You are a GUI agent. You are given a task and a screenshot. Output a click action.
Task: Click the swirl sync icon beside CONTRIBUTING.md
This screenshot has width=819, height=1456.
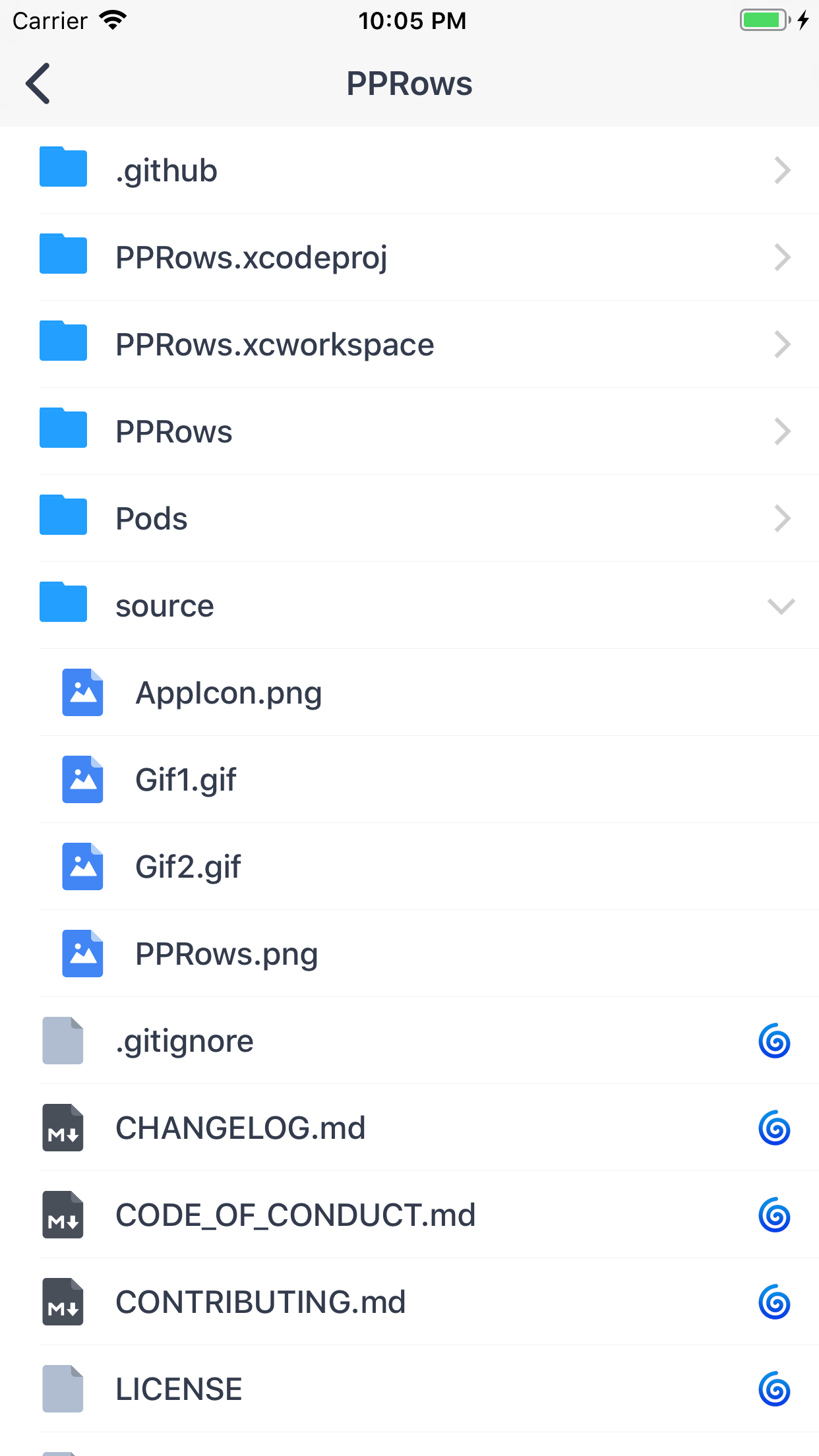click(x=773, y=1301)
